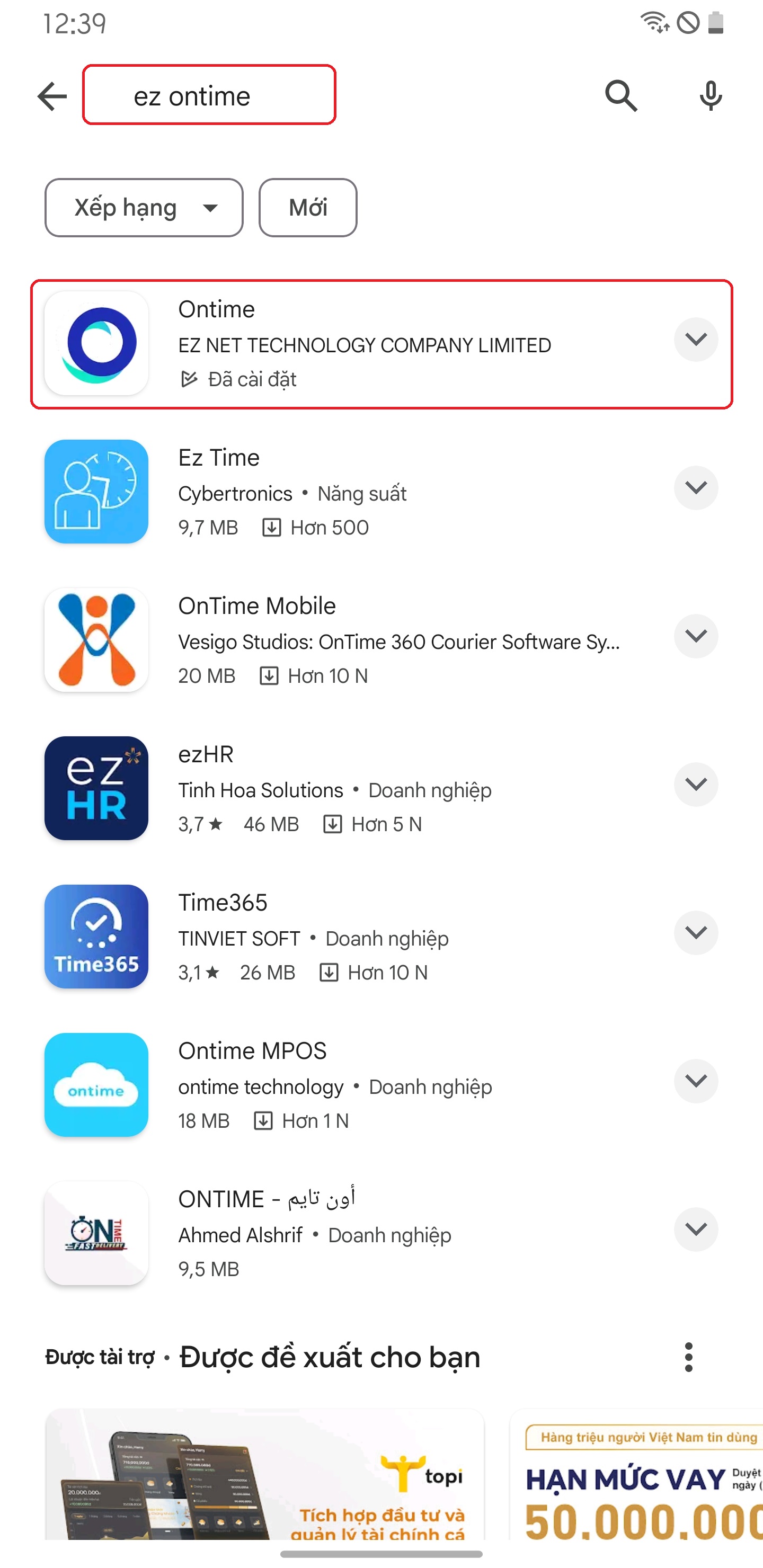The height and width of the screenshot is (1568, 763).
Task: Expand the Time365 result chevron
Action: 695,932
